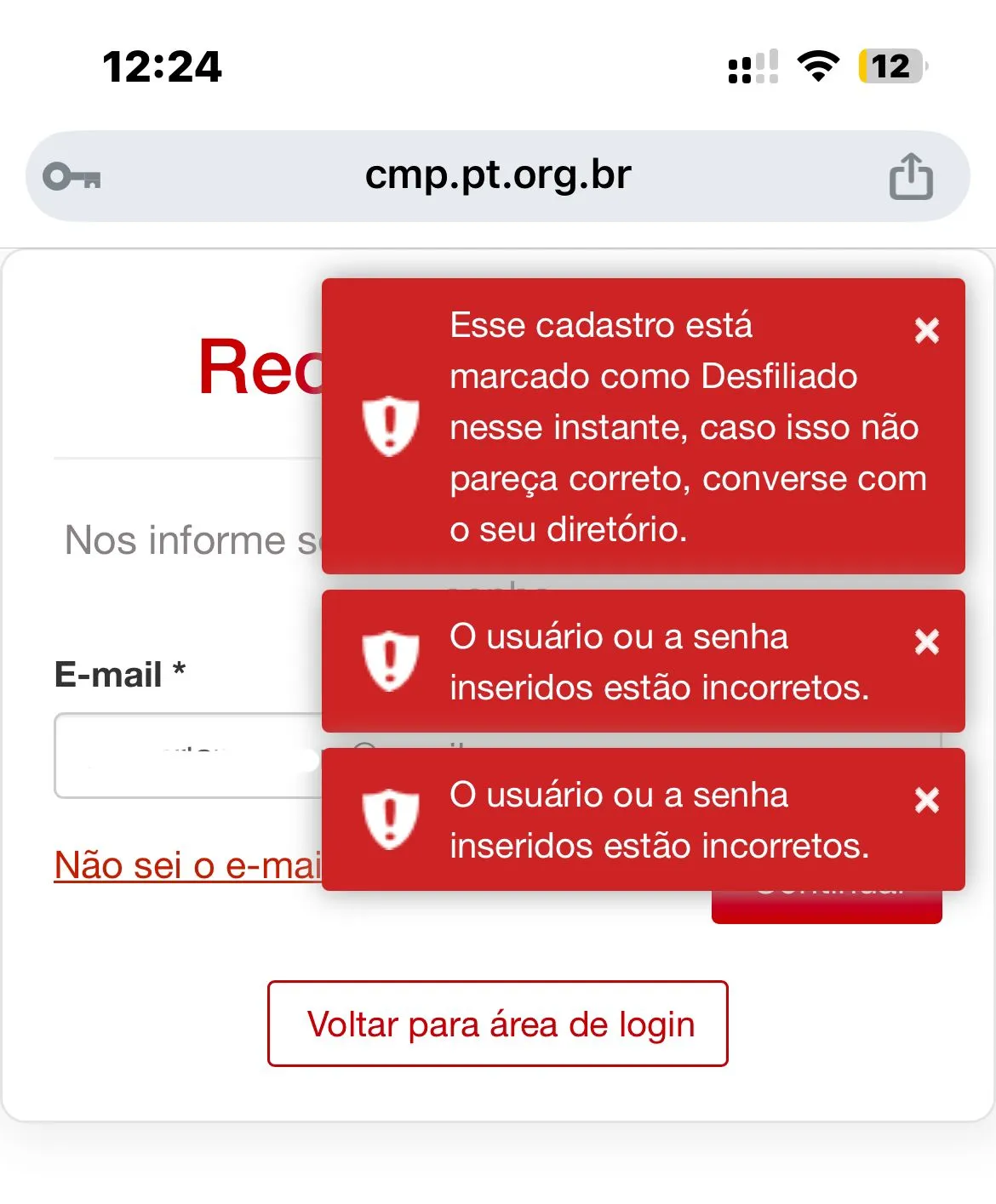The height and width of the screenshot is (1204, 996).
Task: Open saved passwords key icon
Action: [72, 177]
